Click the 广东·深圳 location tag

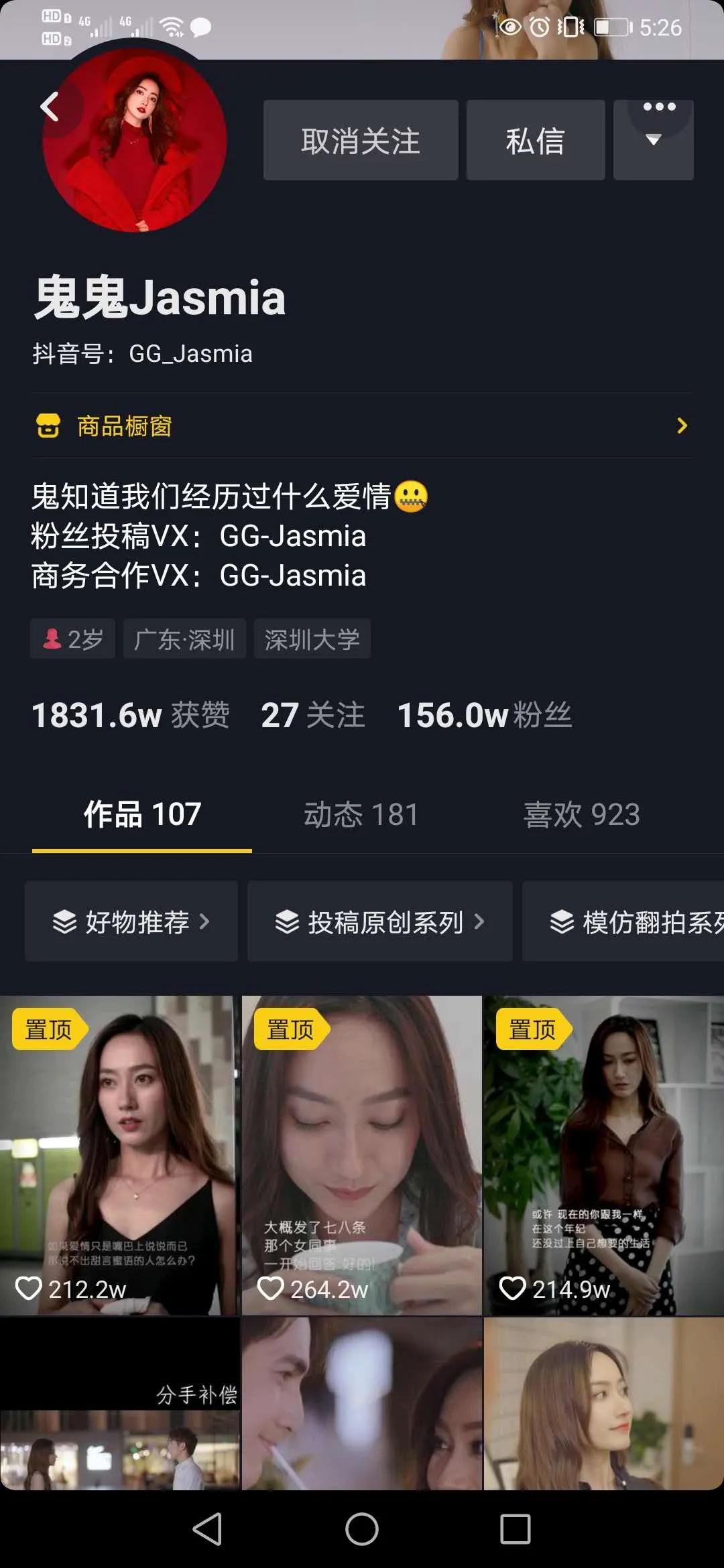pyautogui.click(x=185, y=639)
